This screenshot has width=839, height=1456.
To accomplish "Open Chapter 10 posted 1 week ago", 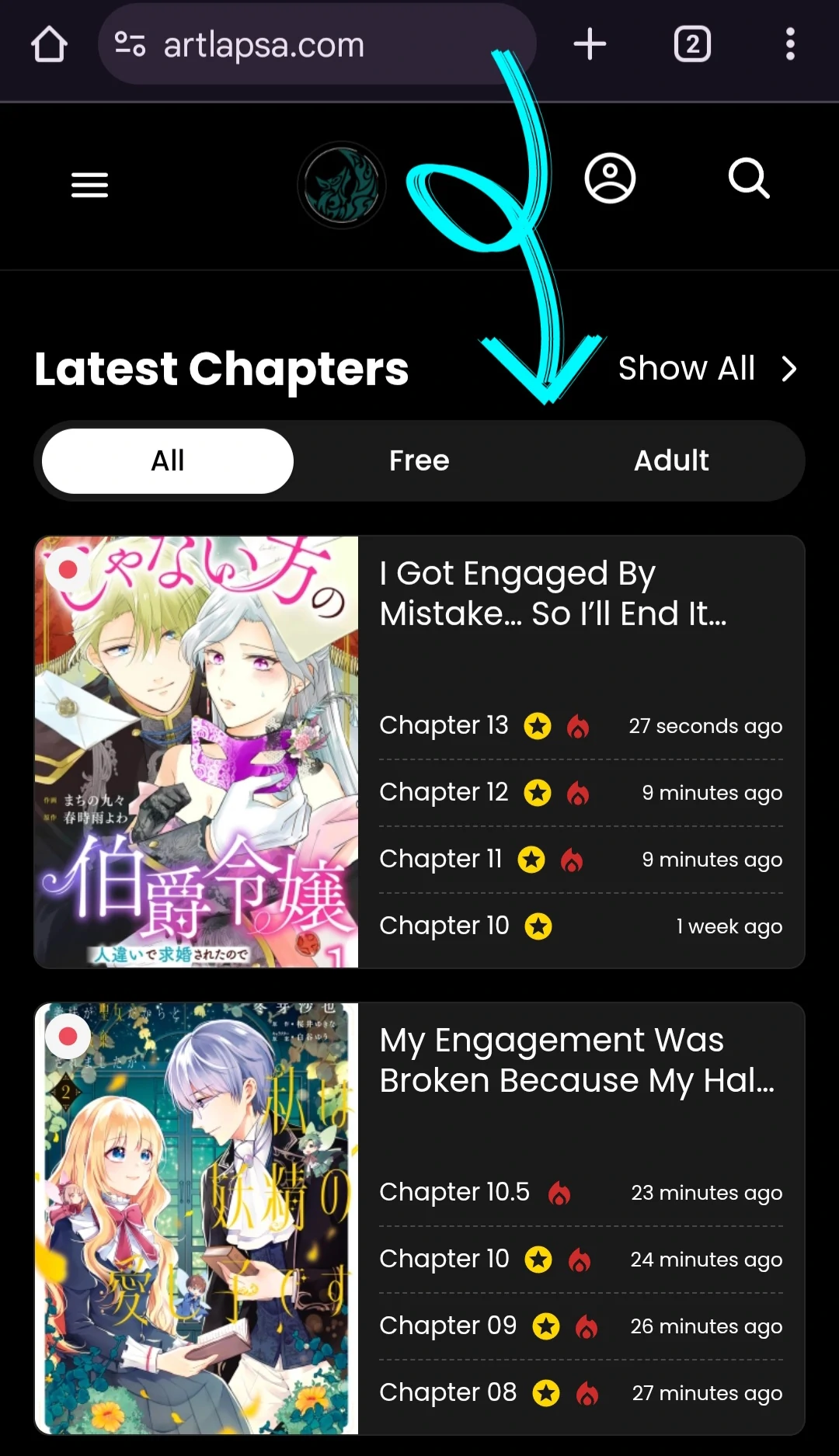I will click(444, 926).
